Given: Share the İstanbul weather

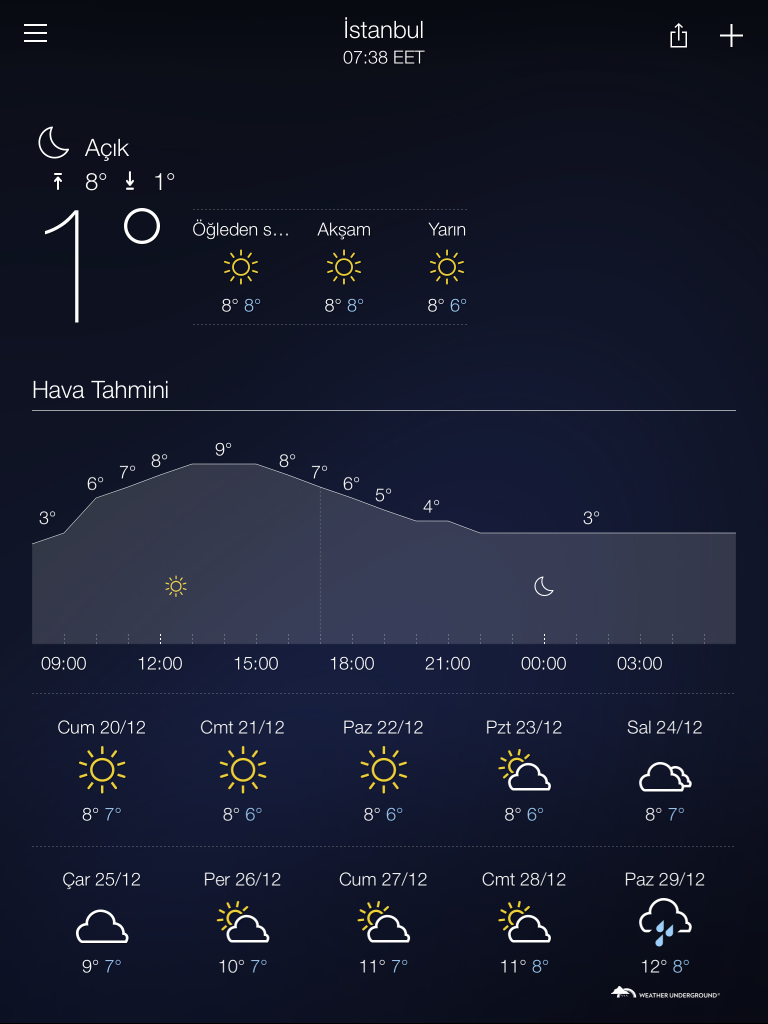Looking at the screenshot, I should 679,37.
